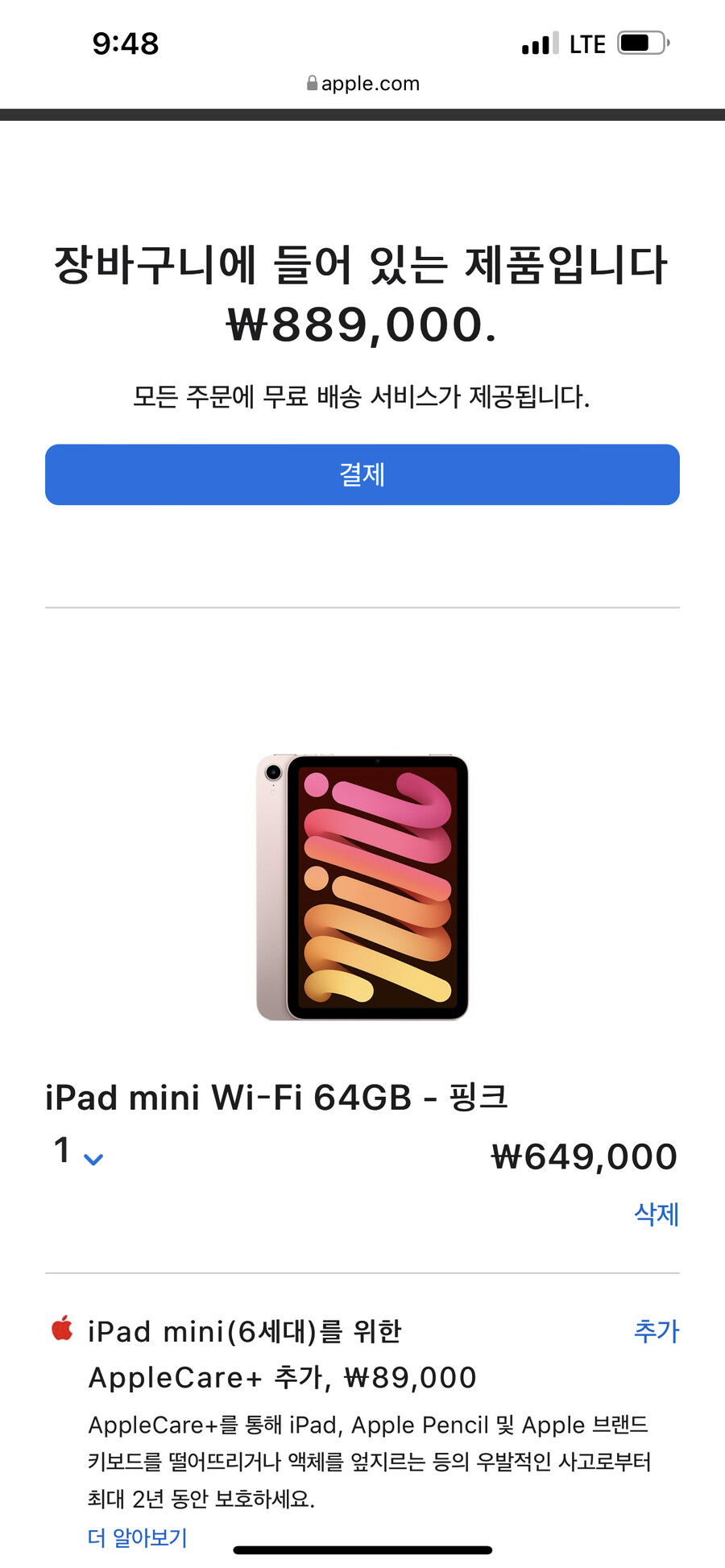
Task: Collapse the quantity picker for iPad mini
Action: click(94, 1160)
